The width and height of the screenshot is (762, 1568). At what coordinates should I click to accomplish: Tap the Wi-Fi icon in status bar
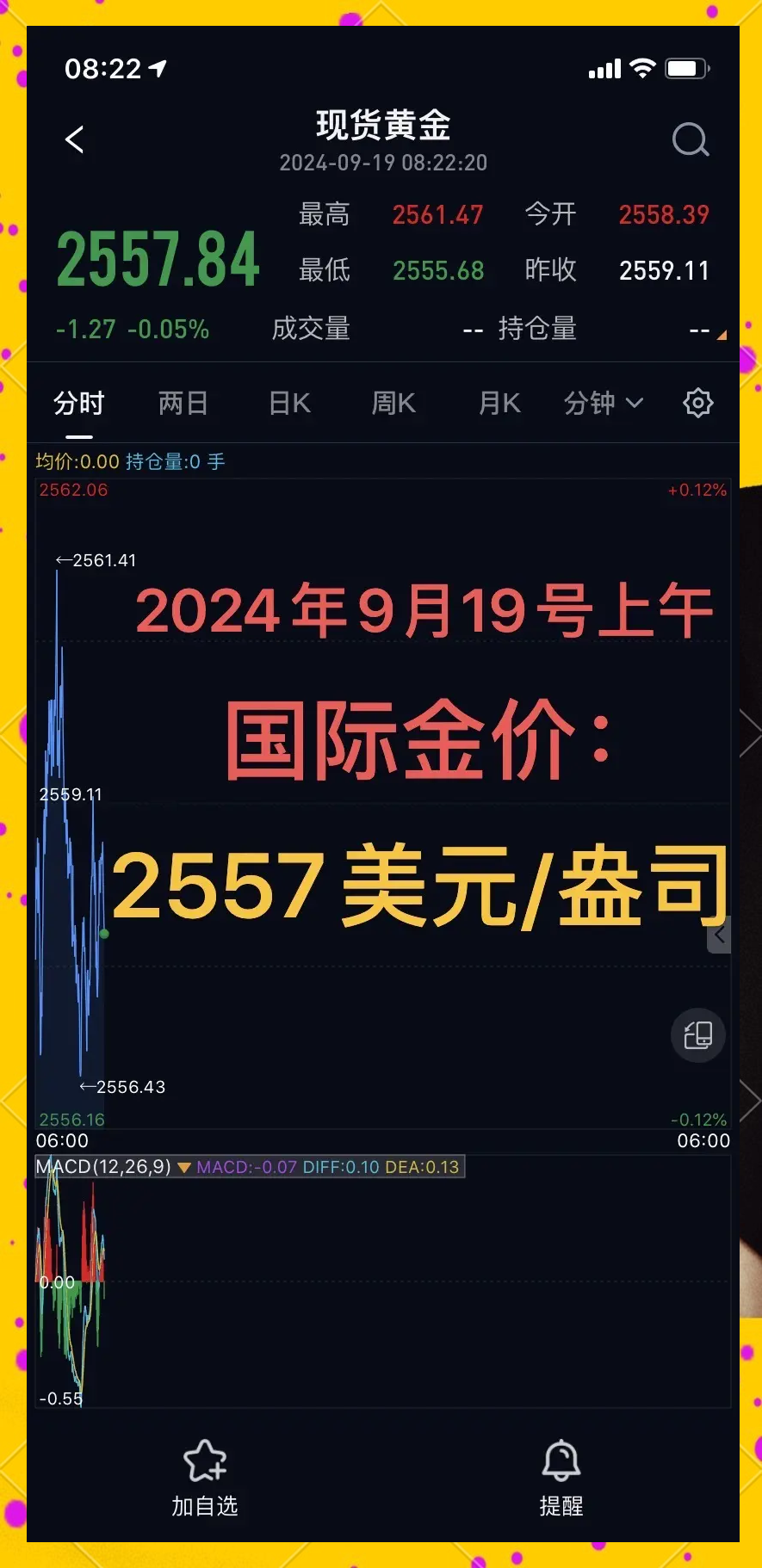pos(641,67)
